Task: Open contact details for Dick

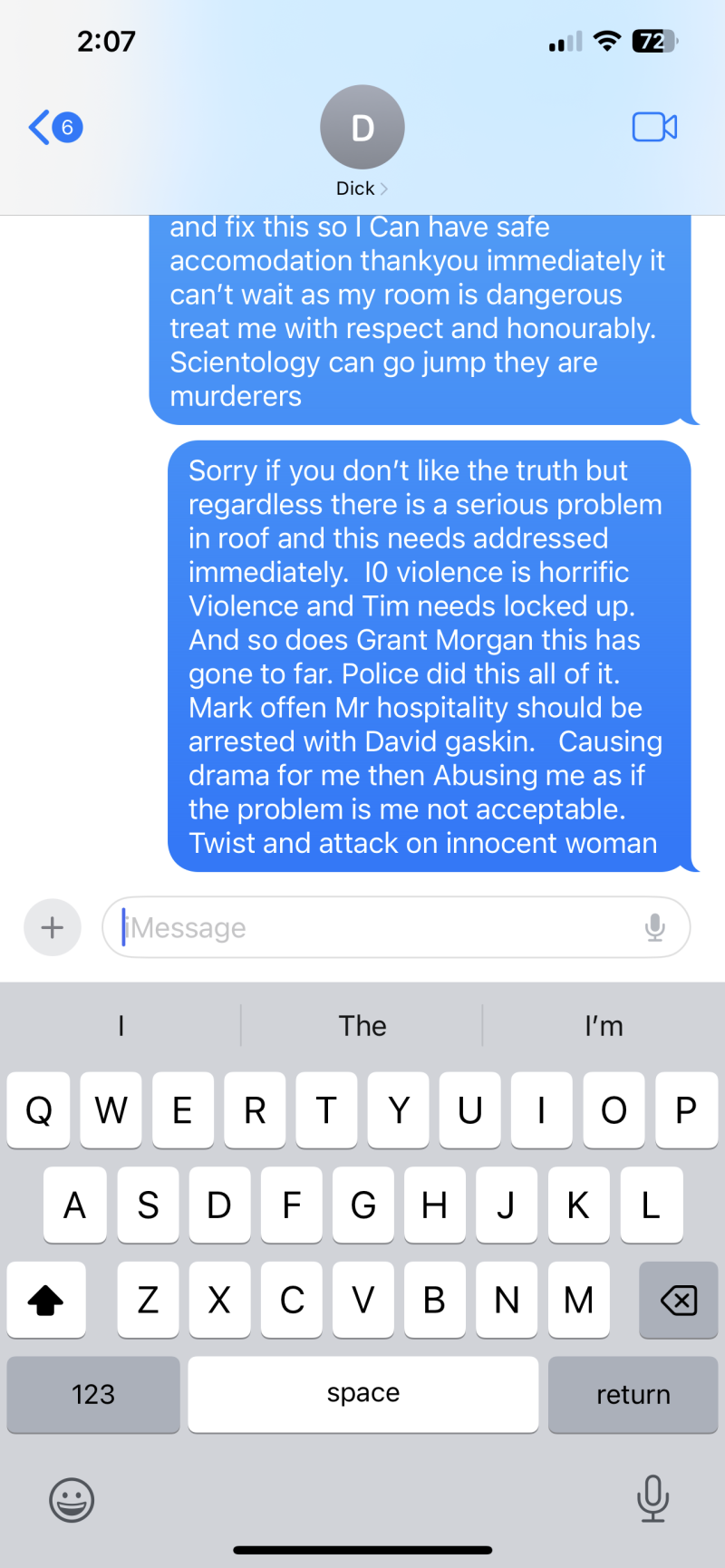Action: pos(362,140)
